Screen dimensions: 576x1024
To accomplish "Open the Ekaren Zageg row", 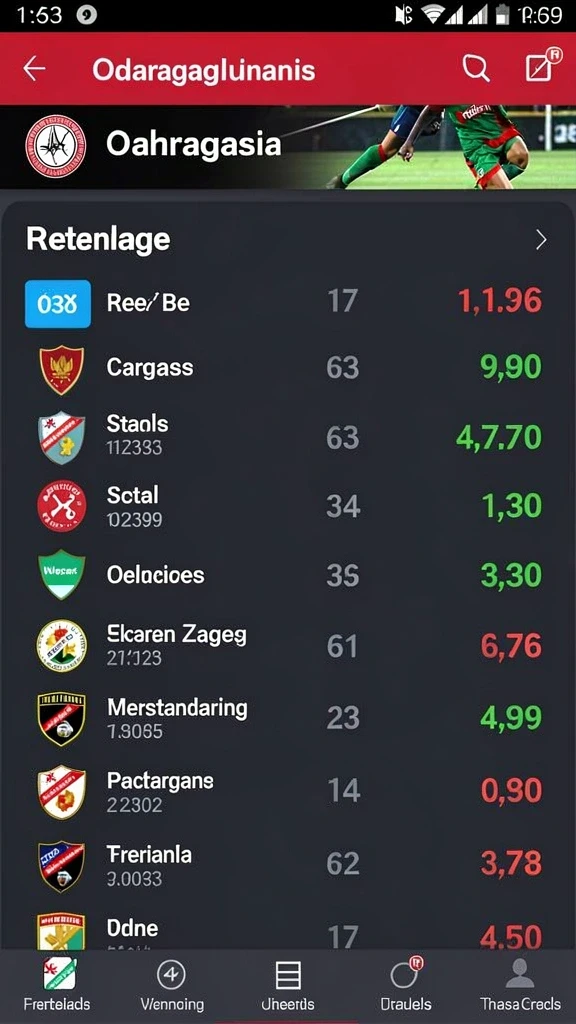I will point(288,645).
